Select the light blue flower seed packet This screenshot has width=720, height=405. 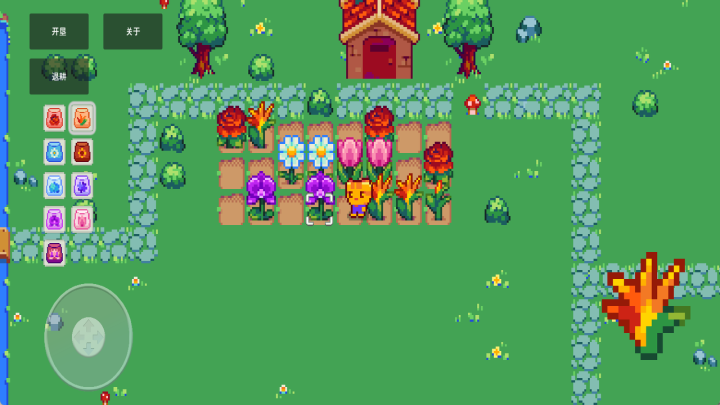pyautogui.click(x=54, y=185)
